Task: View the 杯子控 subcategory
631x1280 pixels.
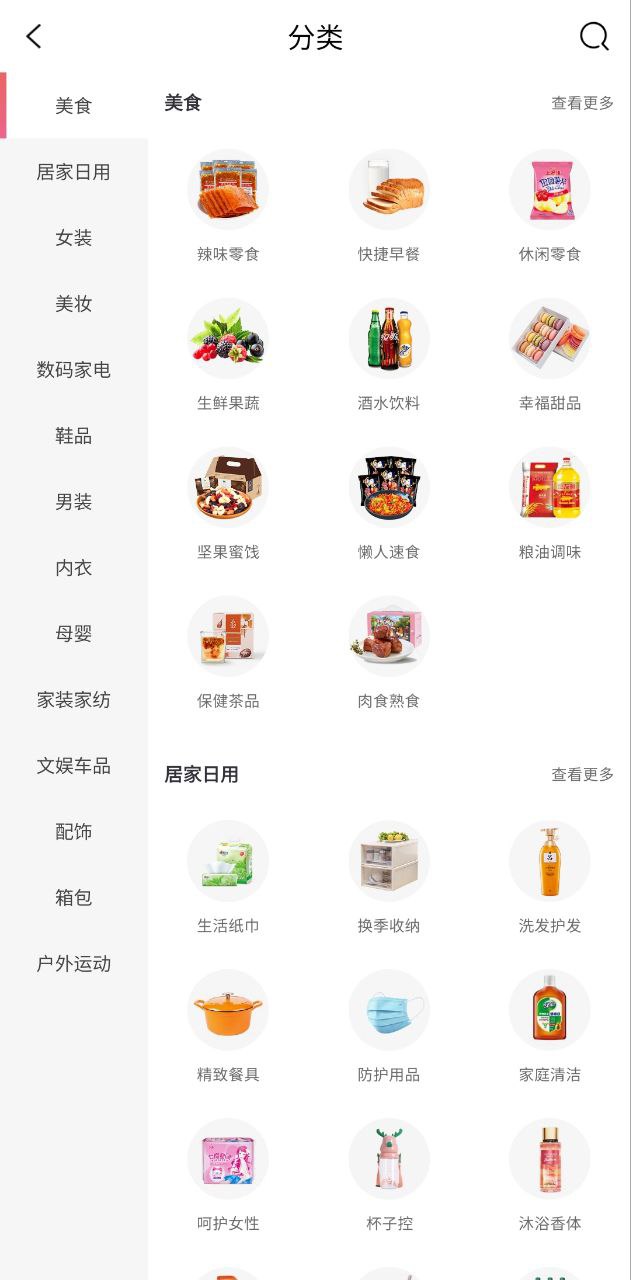Action: pyautogui.click(x=389, y=1177)
